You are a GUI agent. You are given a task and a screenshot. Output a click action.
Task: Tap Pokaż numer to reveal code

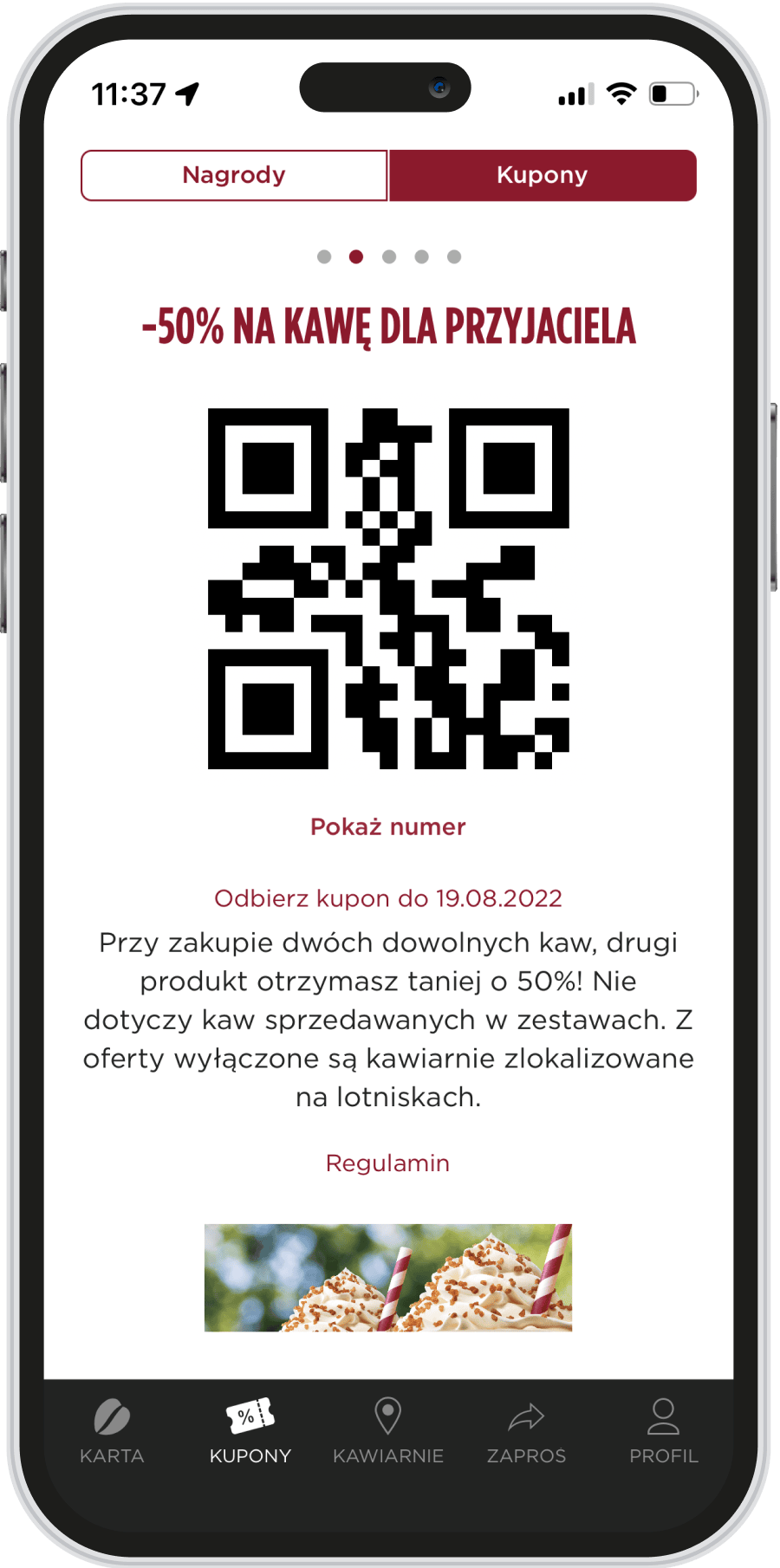(388, 826)
